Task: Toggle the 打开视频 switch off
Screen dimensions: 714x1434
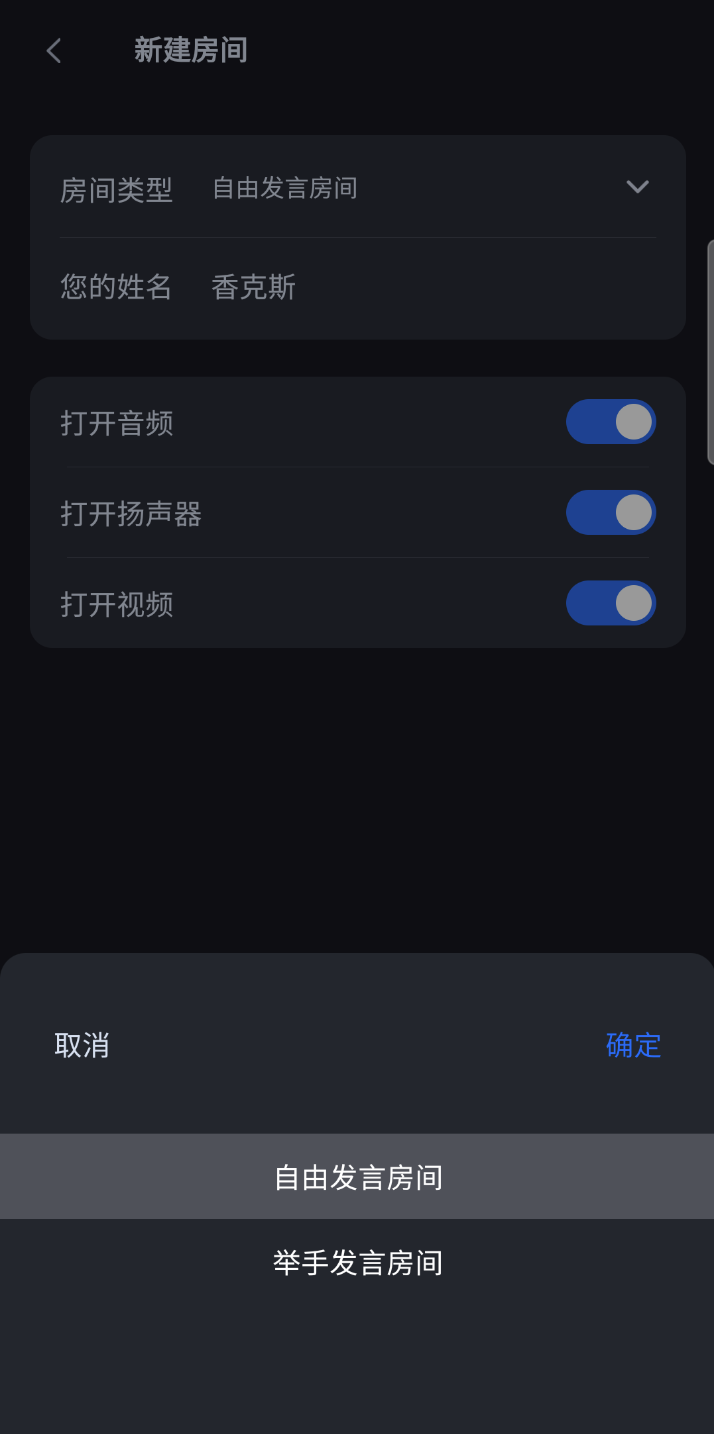Action: coord(610,603)
